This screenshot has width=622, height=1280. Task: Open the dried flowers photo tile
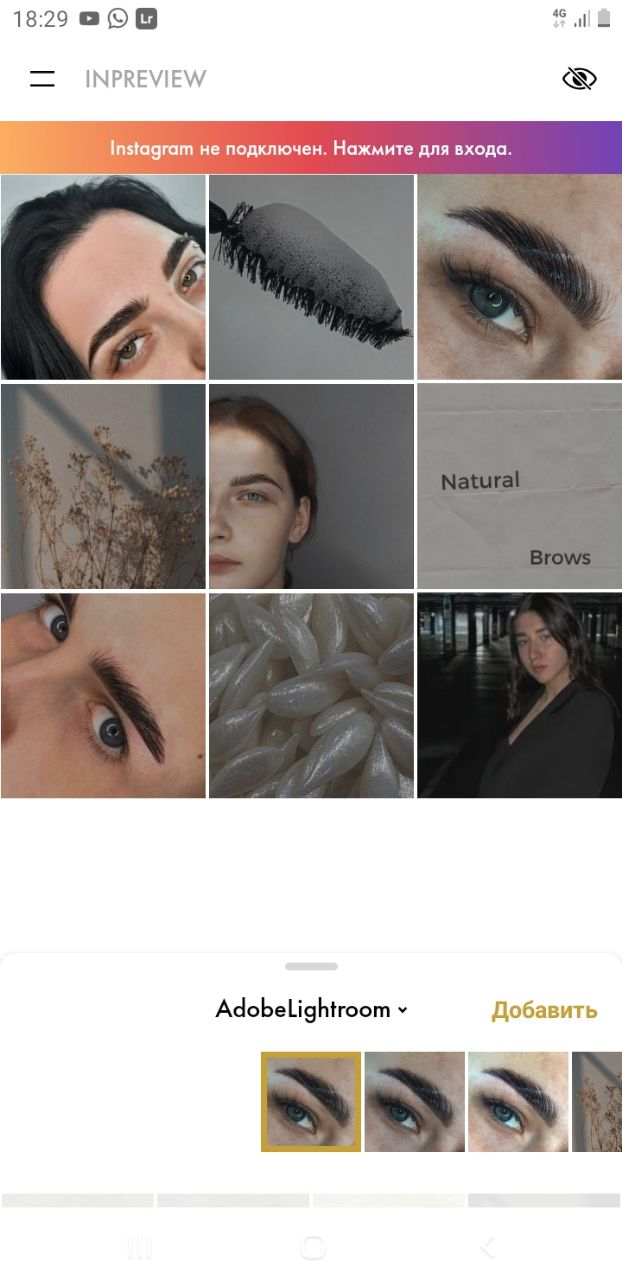(x=103, y=486)
